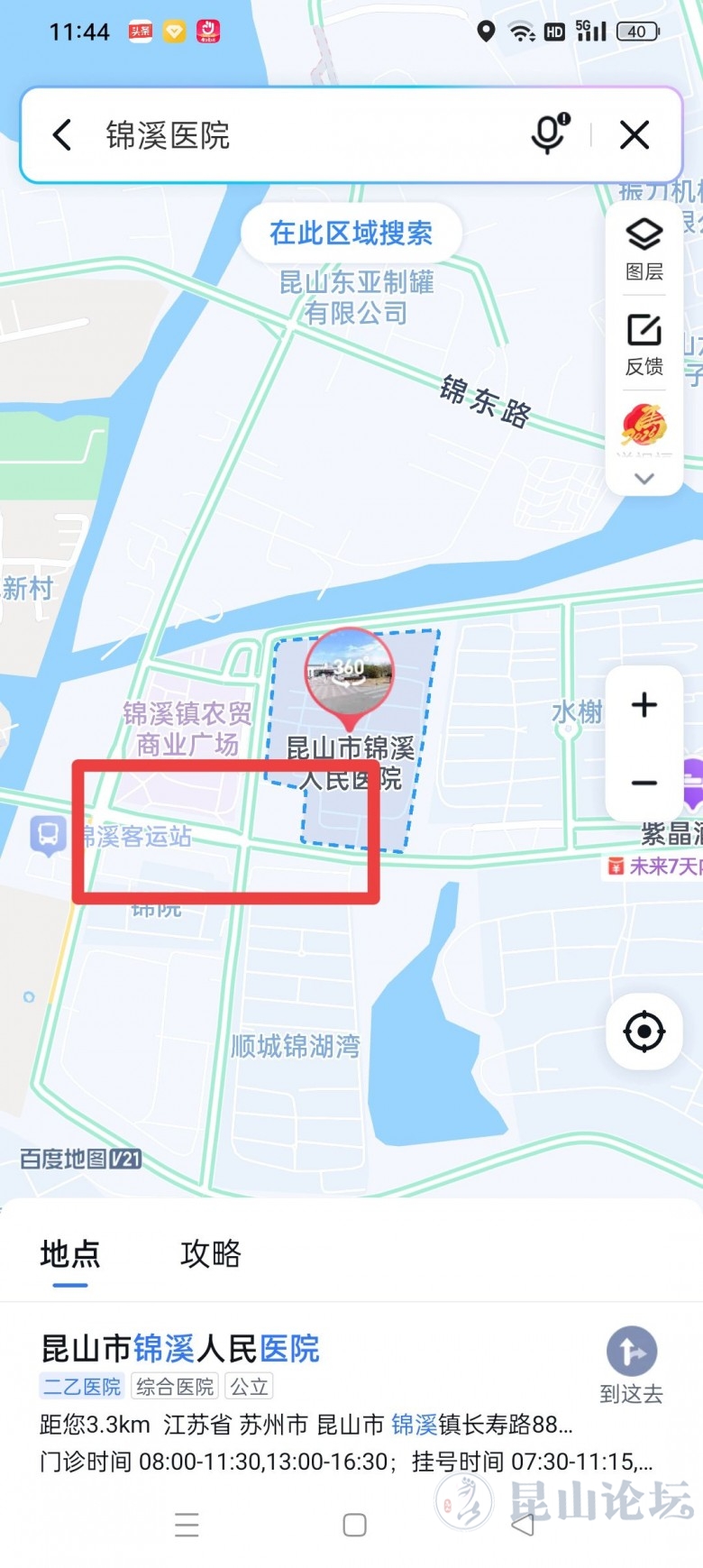Go back from the search results

click(x=61, y=135)
